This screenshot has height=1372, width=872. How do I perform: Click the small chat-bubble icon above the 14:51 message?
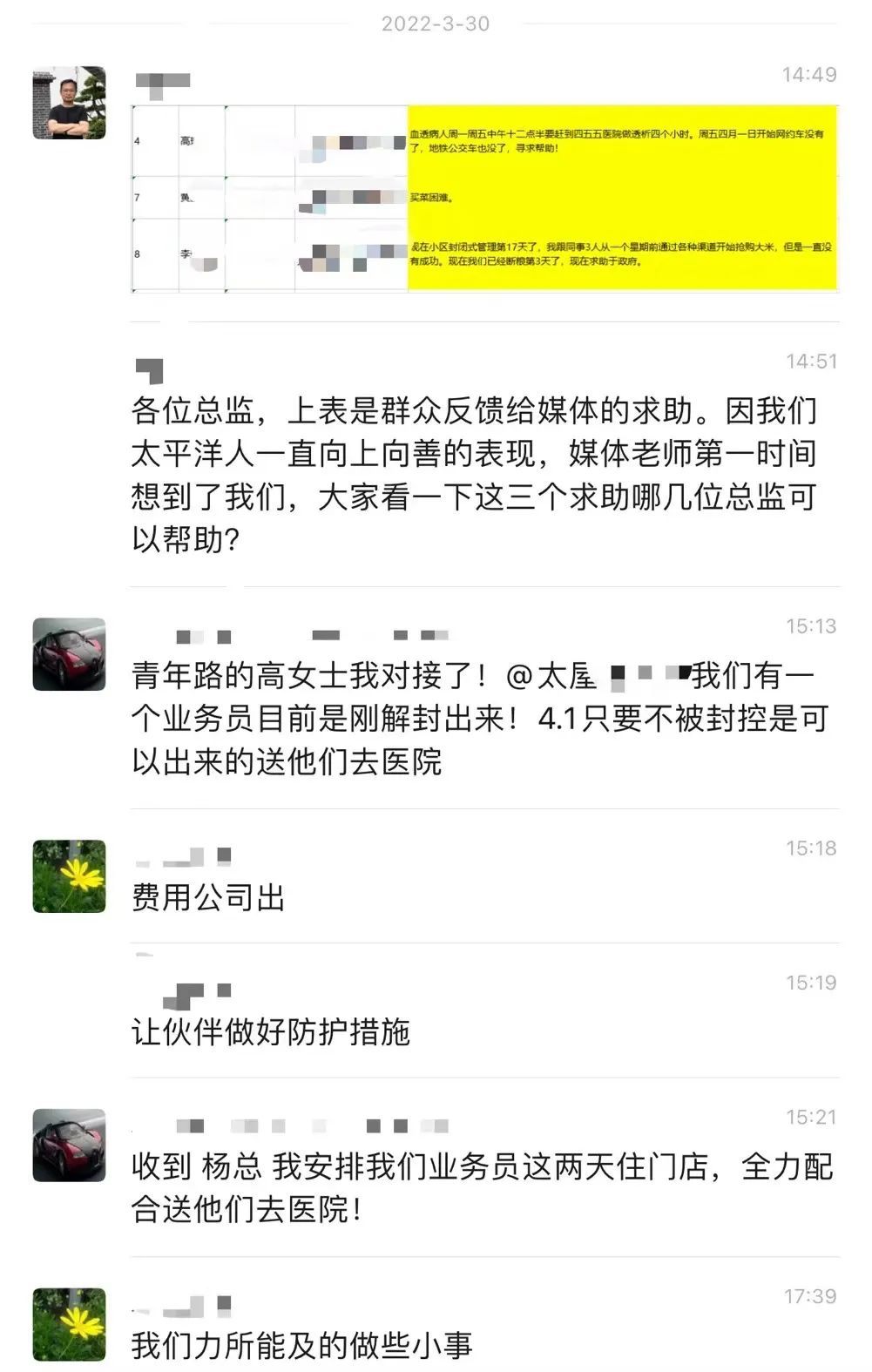pos(150,370)
